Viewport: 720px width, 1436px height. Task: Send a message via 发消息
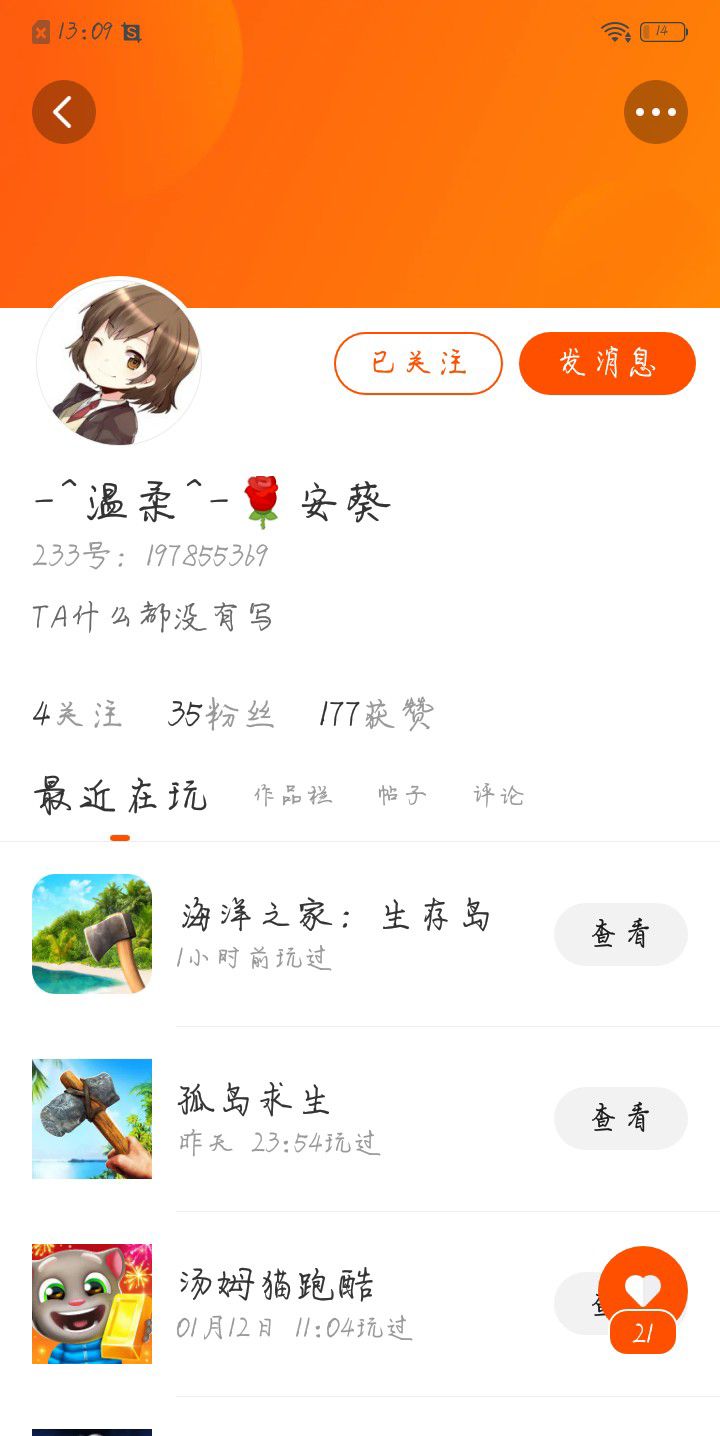click(x=607, y=363)
